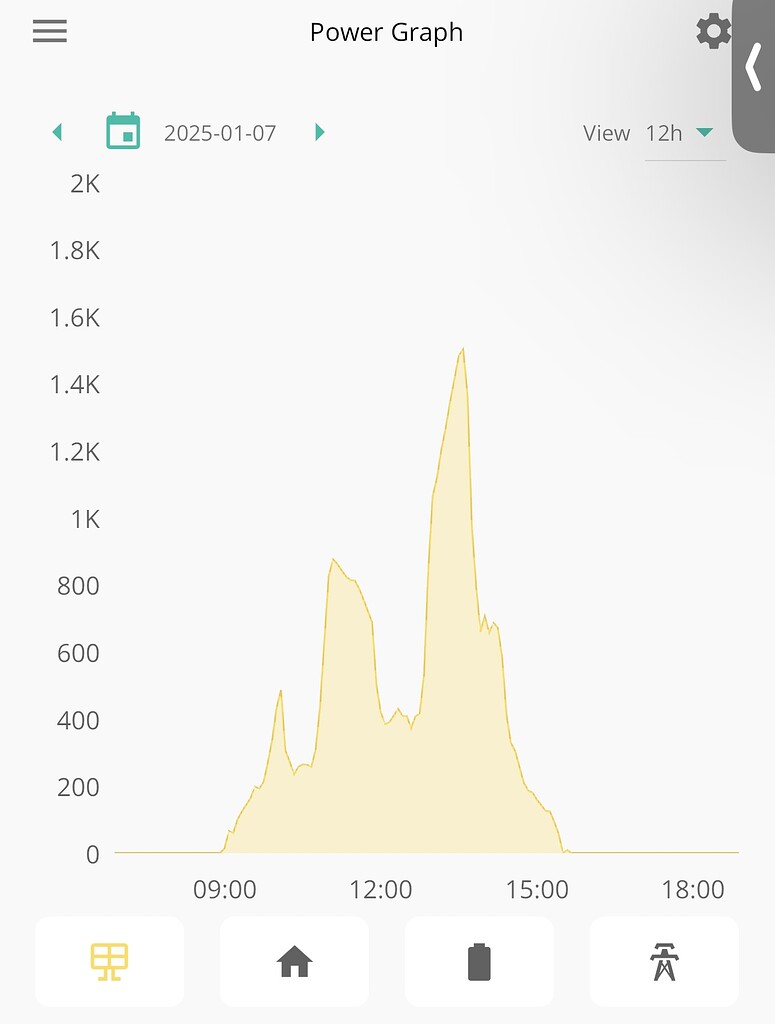Image resolution: width=775 pixels, height=1024 pixels.
Task: Select the Power Graph title
Action: tap(385, 31)
